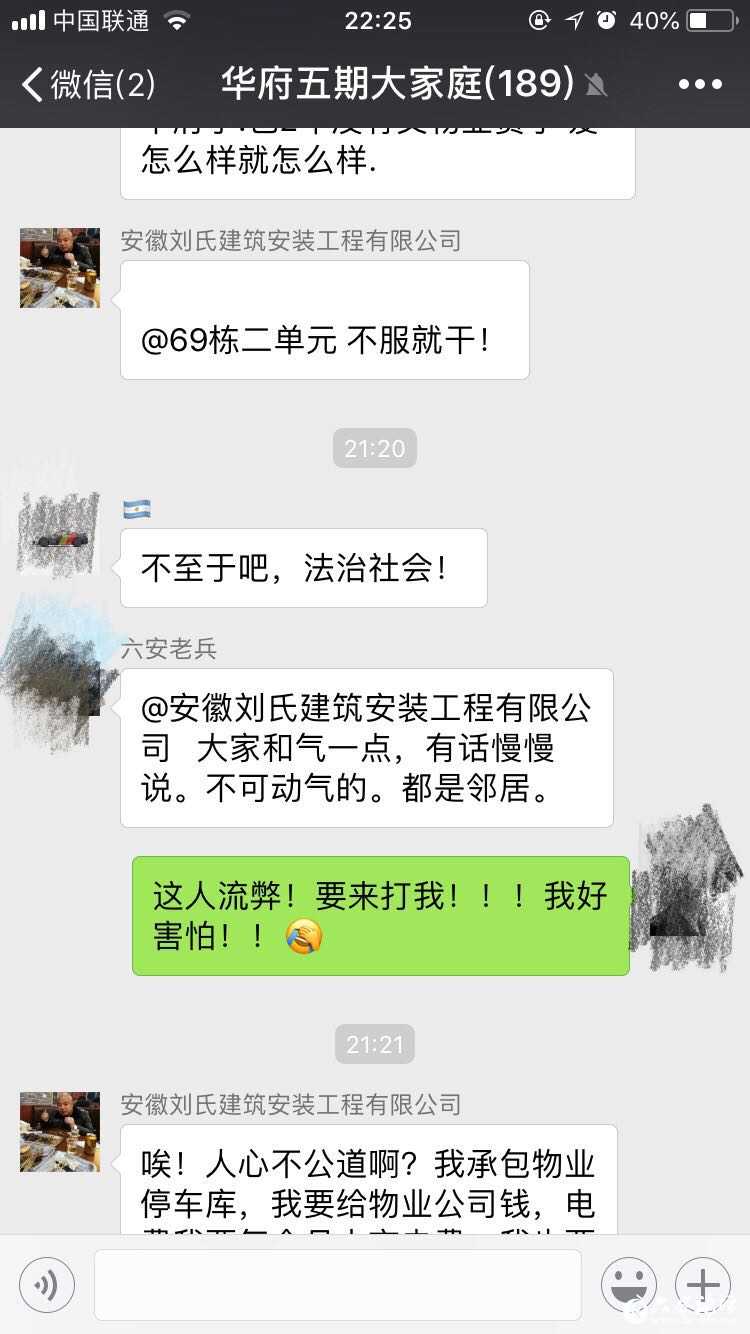Open the chat options via the three-dot icon

[700, 84]
